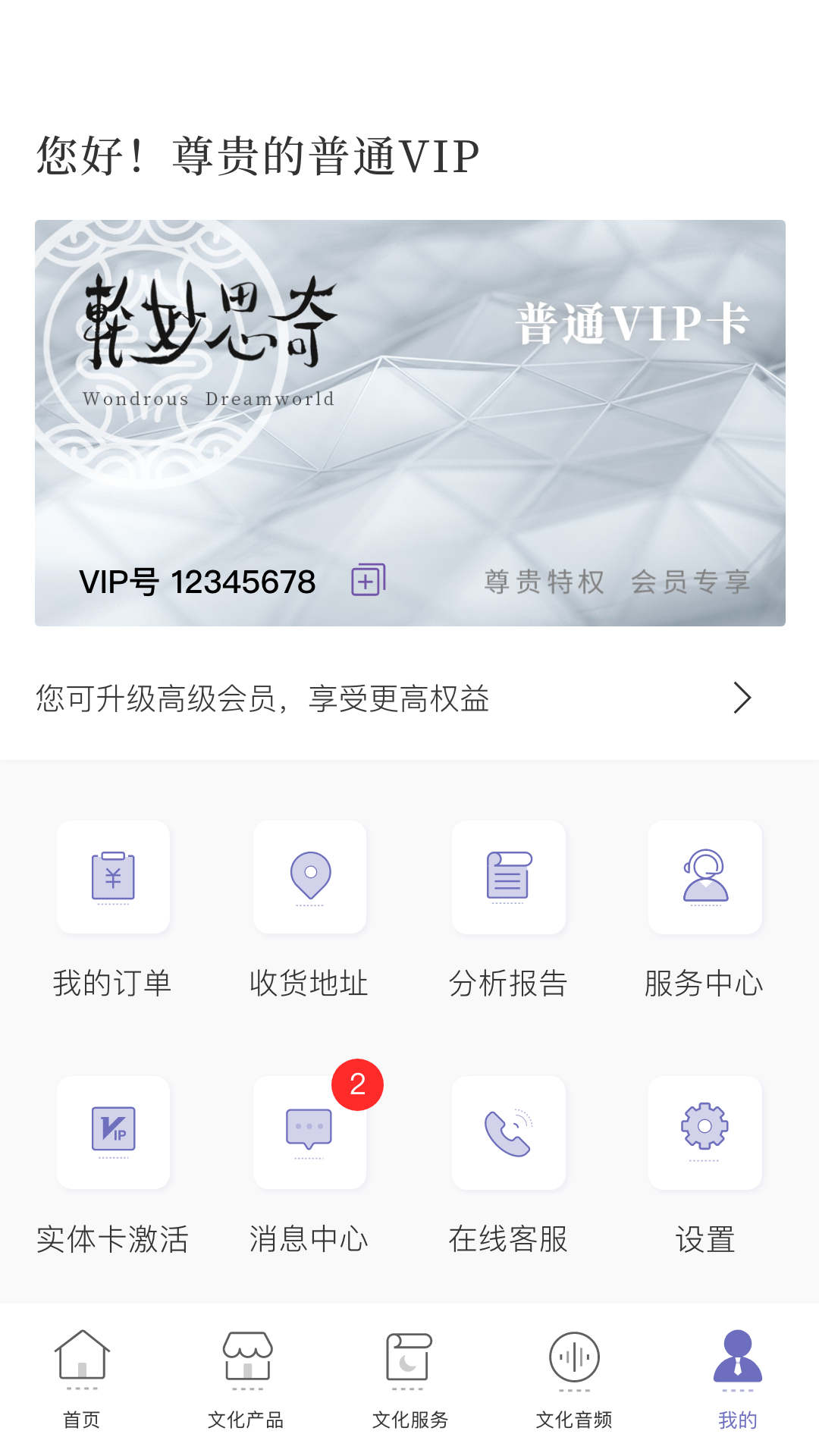
Task: Open the 文化音频 audio tab
Action: 573,1388
